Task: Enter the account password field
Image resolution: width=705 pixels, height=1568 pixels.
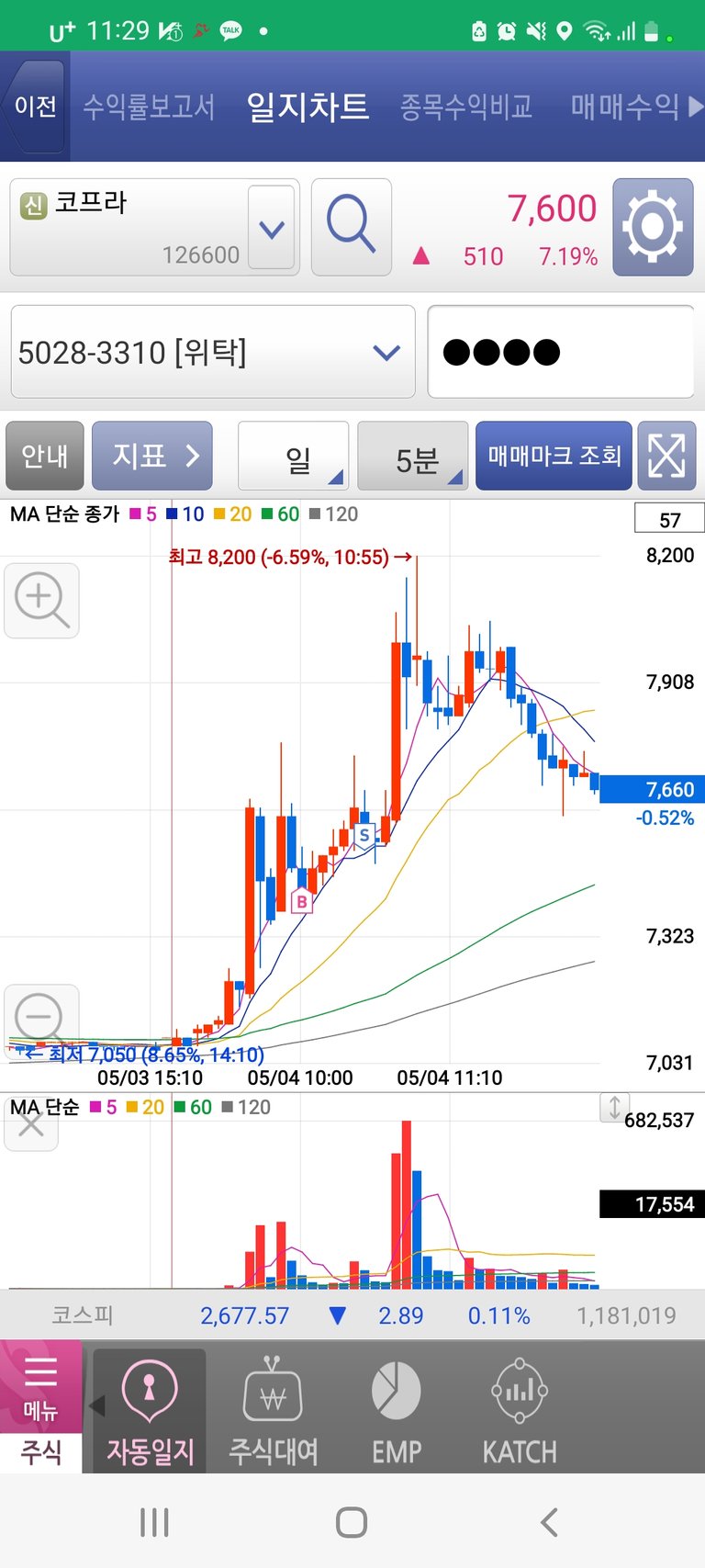Action: click(x=560, y=353)
